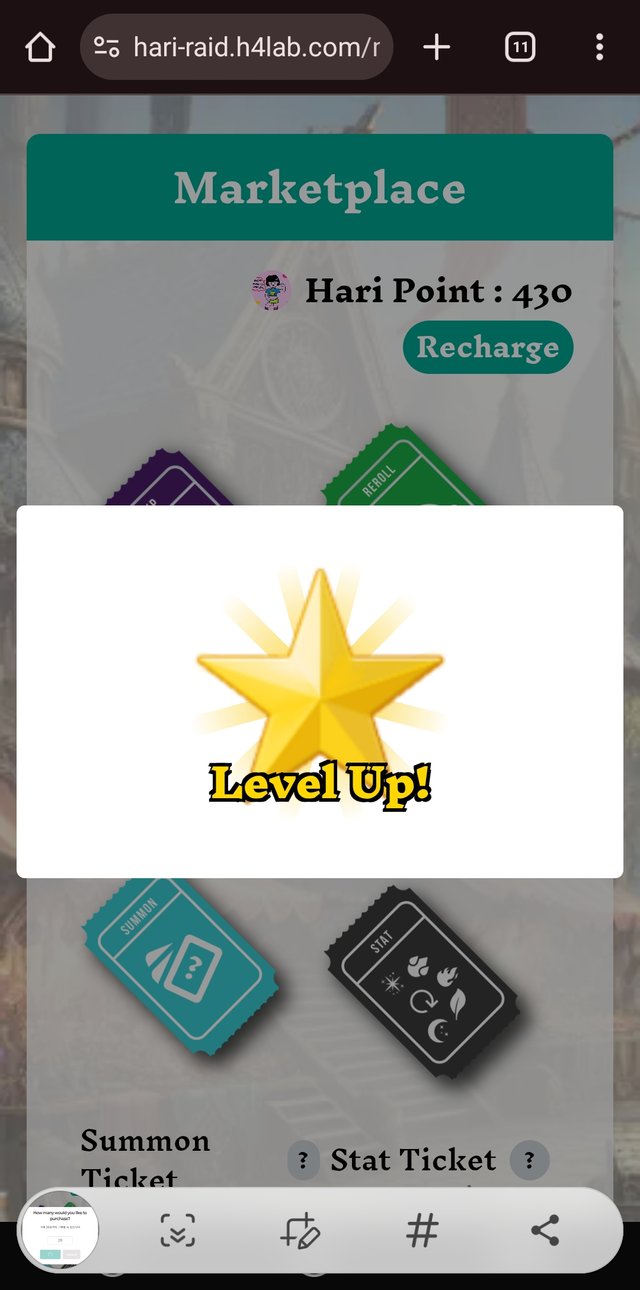The width and height of the screenshot is (640, 1290).
Task: Recharge Hari Points
Action: [488, 347]
